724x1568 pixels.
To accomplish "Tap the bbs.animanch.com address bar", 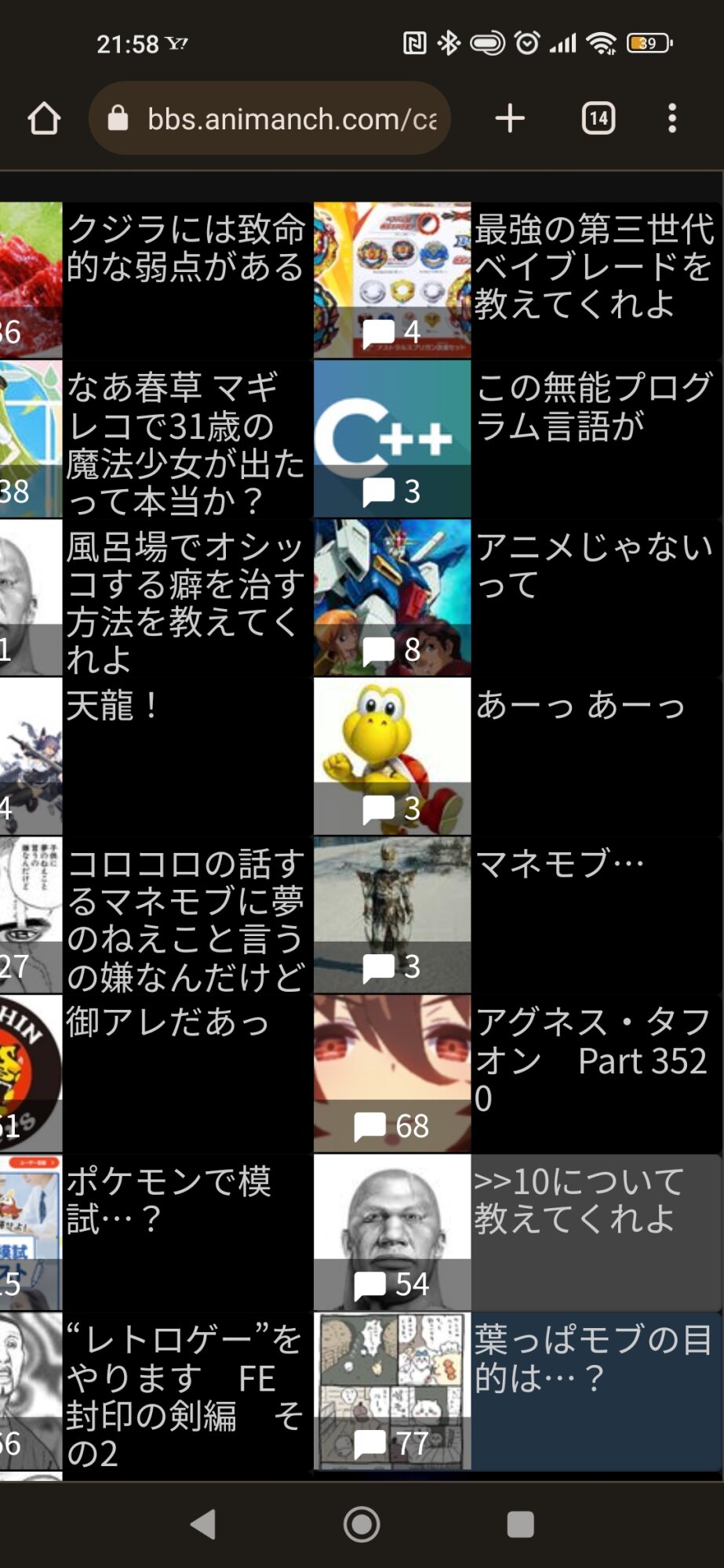I will click(270, 119).
